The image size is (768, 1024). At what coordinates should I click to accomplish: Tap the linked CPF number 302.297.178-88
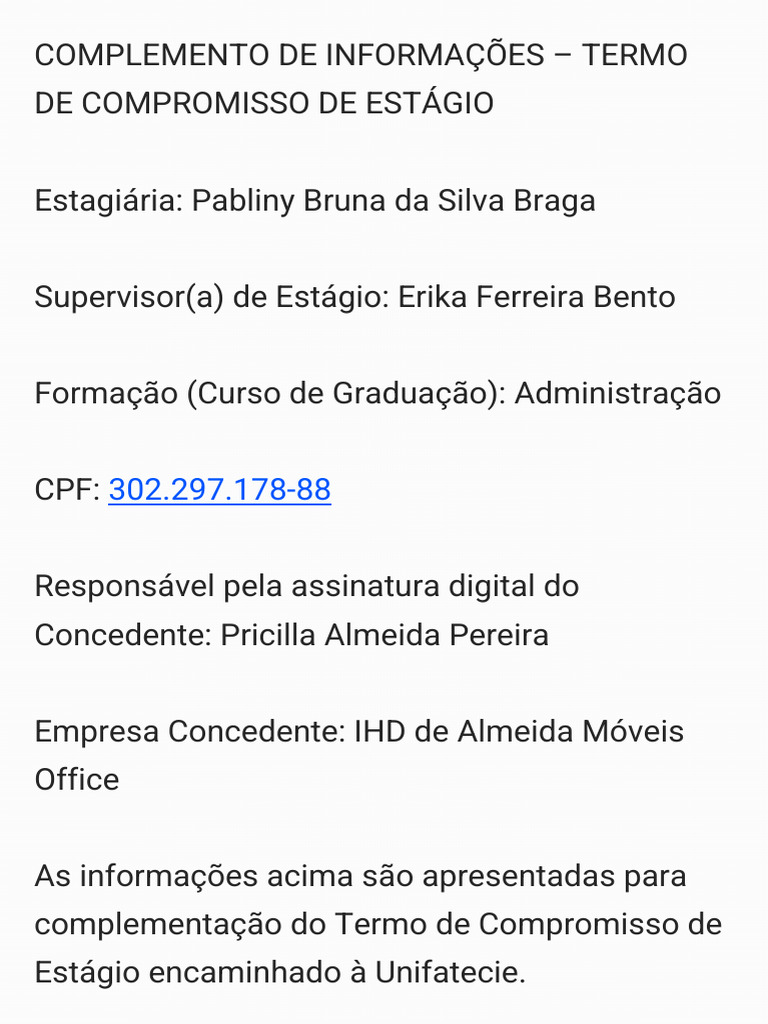click(x=219, y=489)
